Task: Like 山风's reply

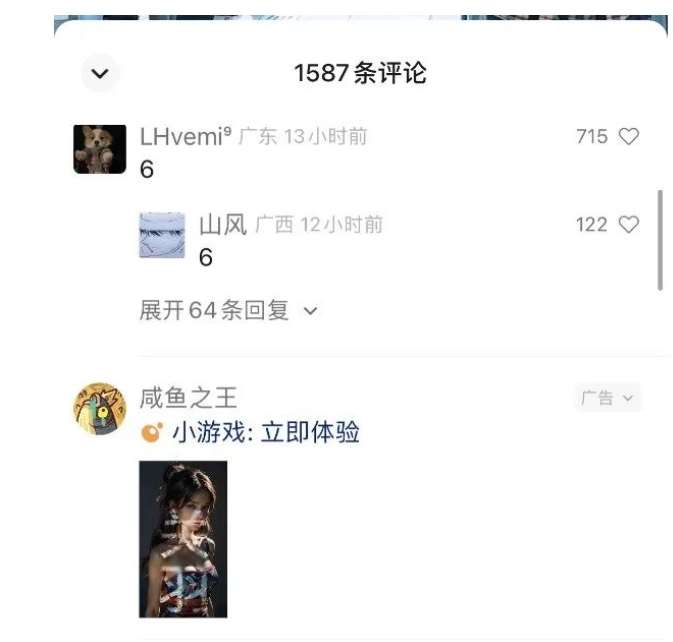Action: 628,225
